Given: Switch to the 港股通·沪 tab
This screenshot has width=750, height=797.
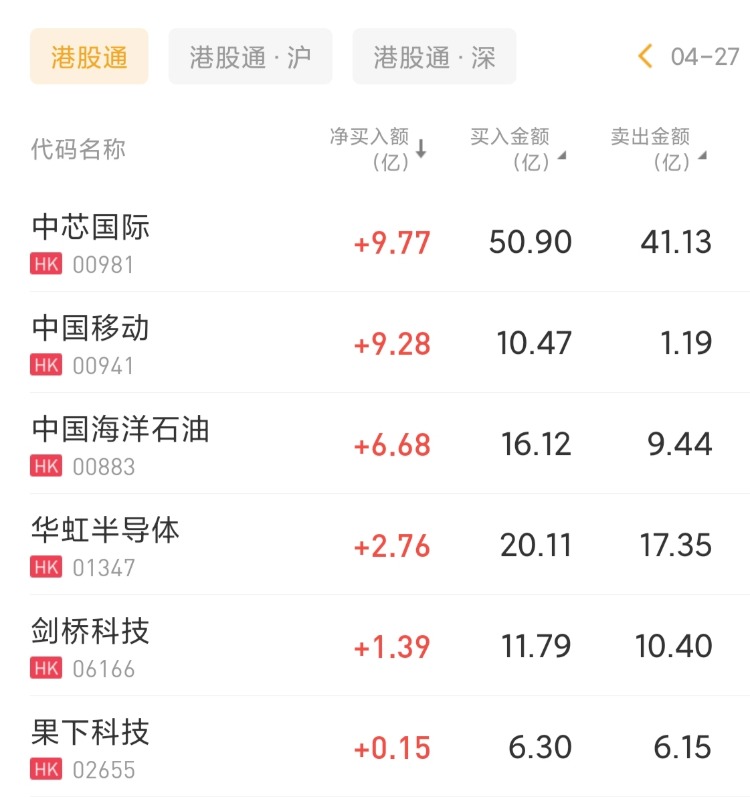Looking at the screenshot, I should (x=250, y=56).
